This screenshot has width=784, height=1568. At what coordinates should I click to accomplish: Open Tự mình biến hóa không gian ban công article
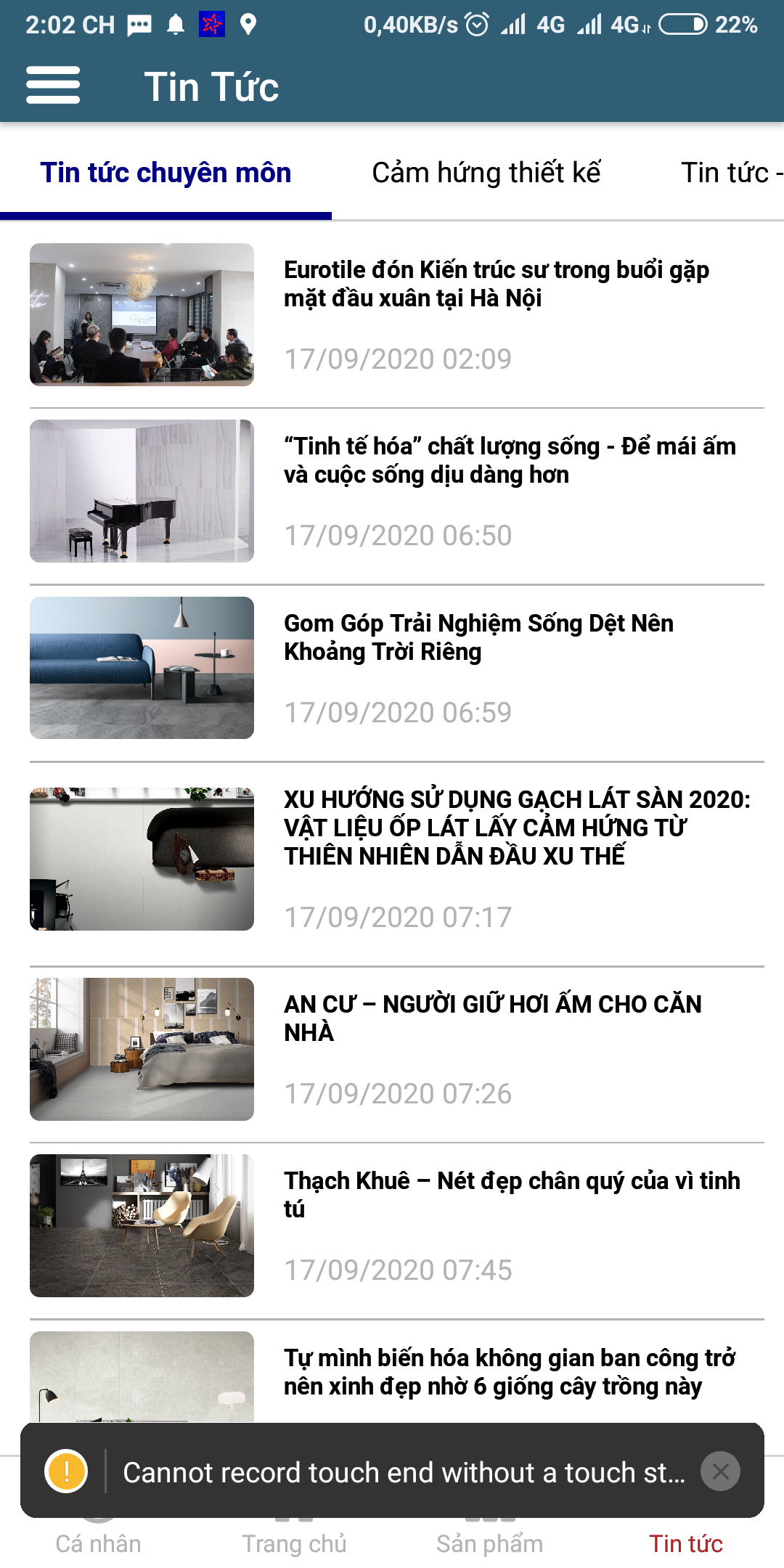[396, 1376]
